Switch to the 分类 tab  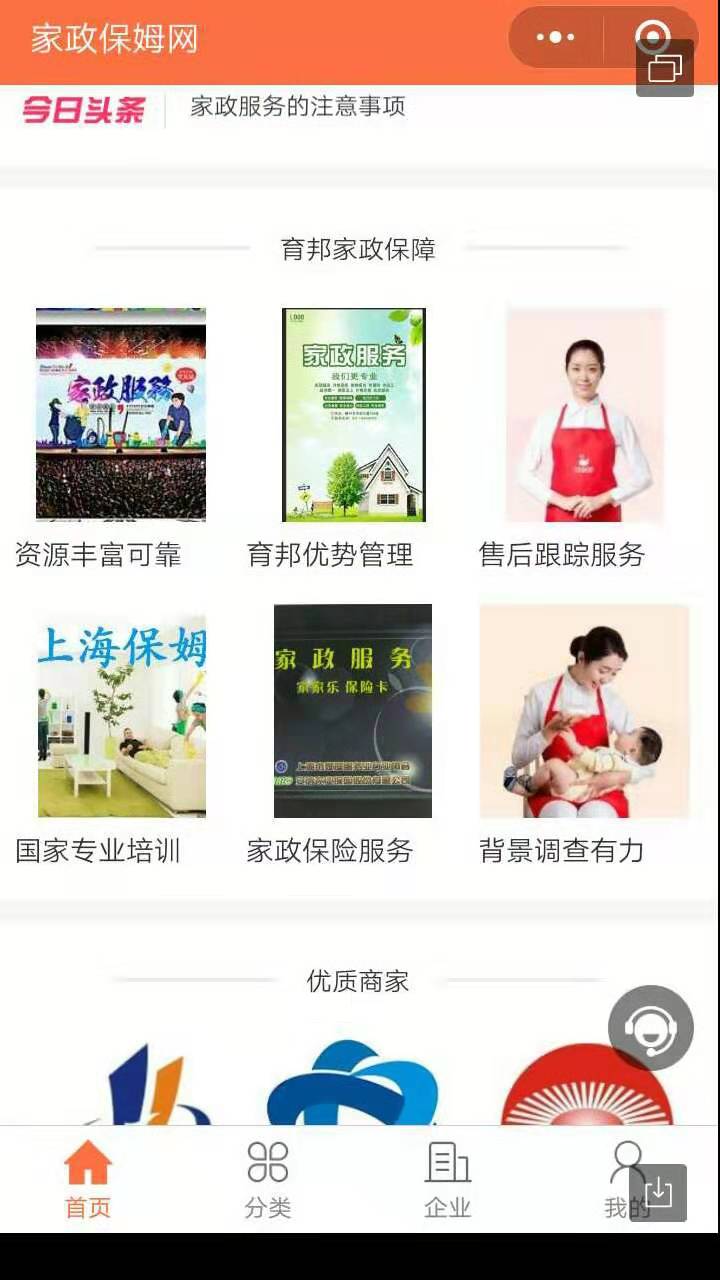pos(268,1180)
